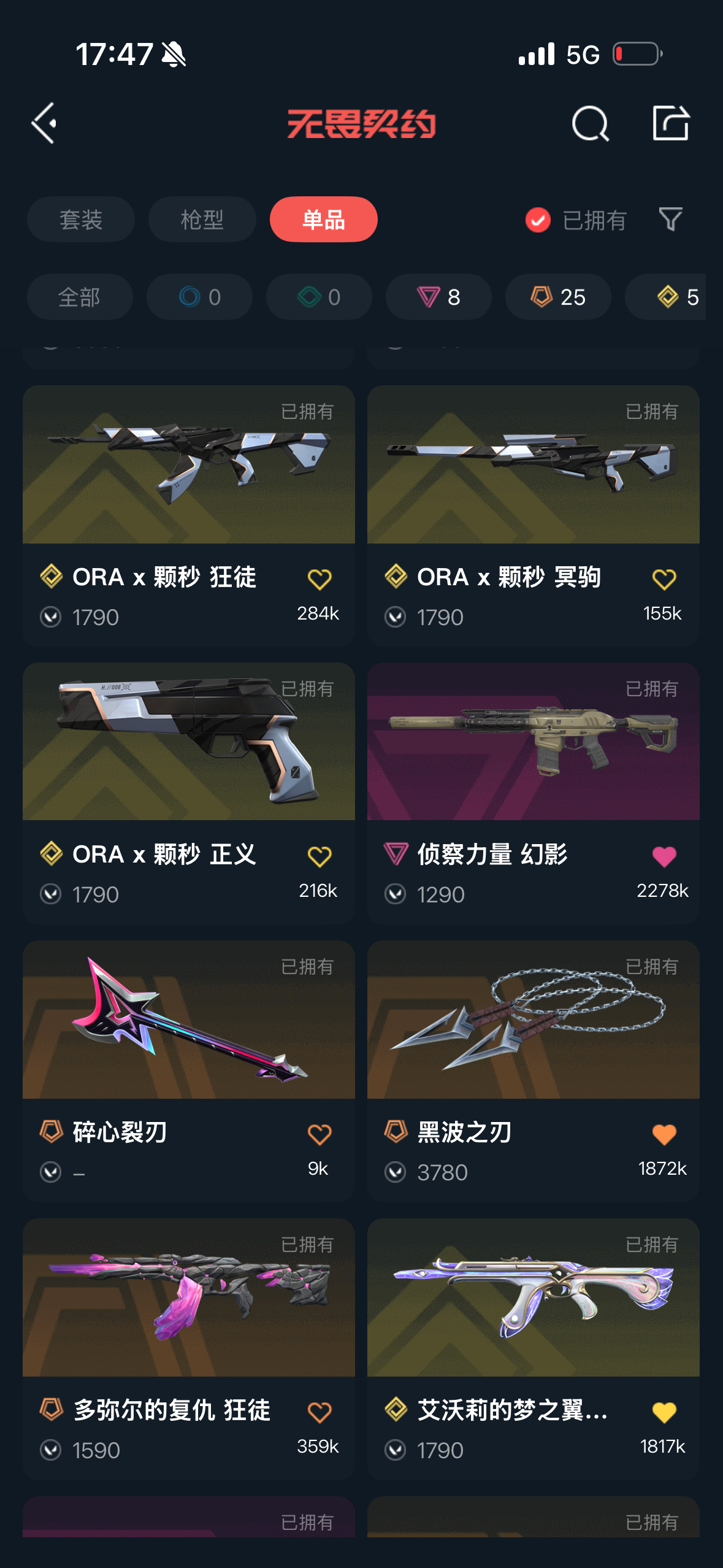Open the 碎心裂刃 melee skin card

click(x=189, y=1020)
